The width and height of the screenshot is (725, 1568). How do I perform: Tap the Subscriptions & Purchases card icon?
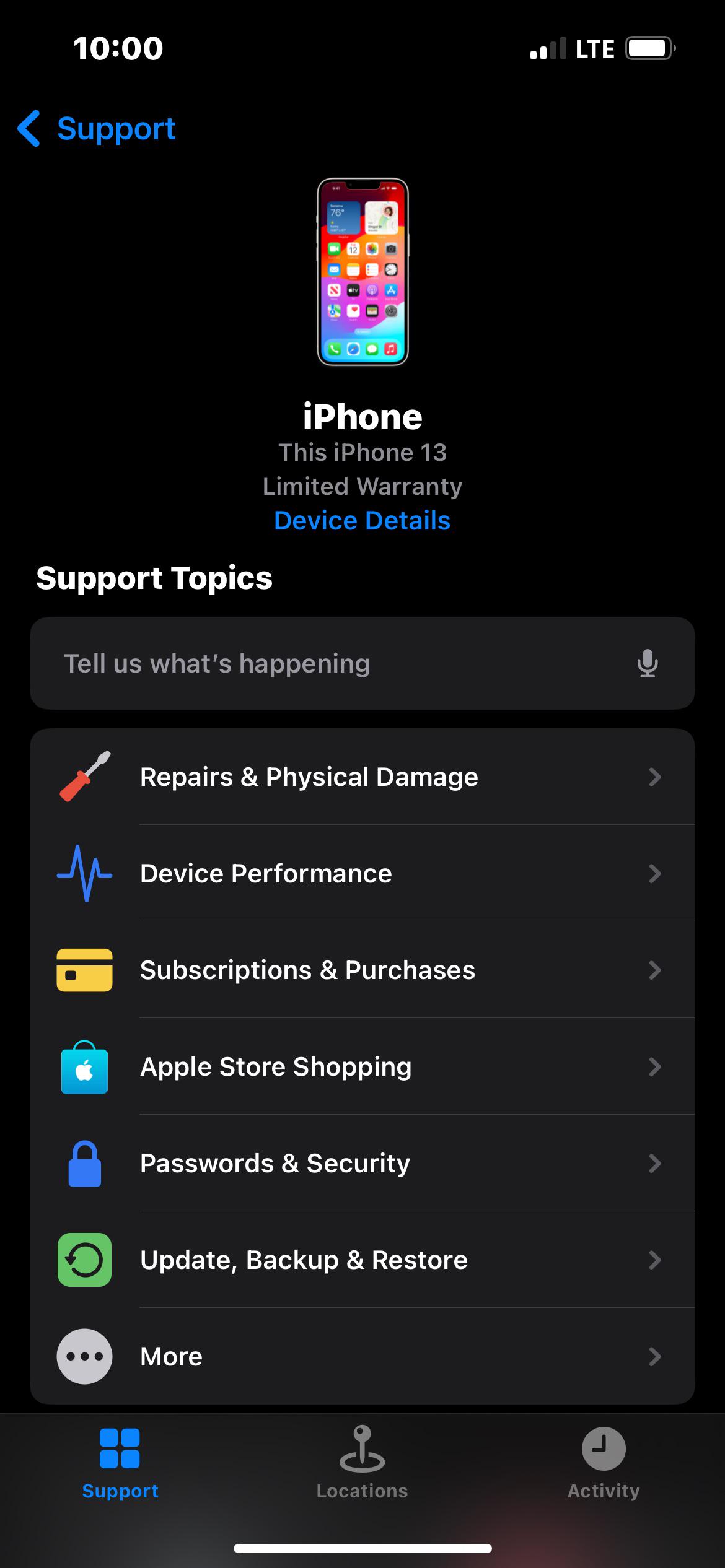84,970
